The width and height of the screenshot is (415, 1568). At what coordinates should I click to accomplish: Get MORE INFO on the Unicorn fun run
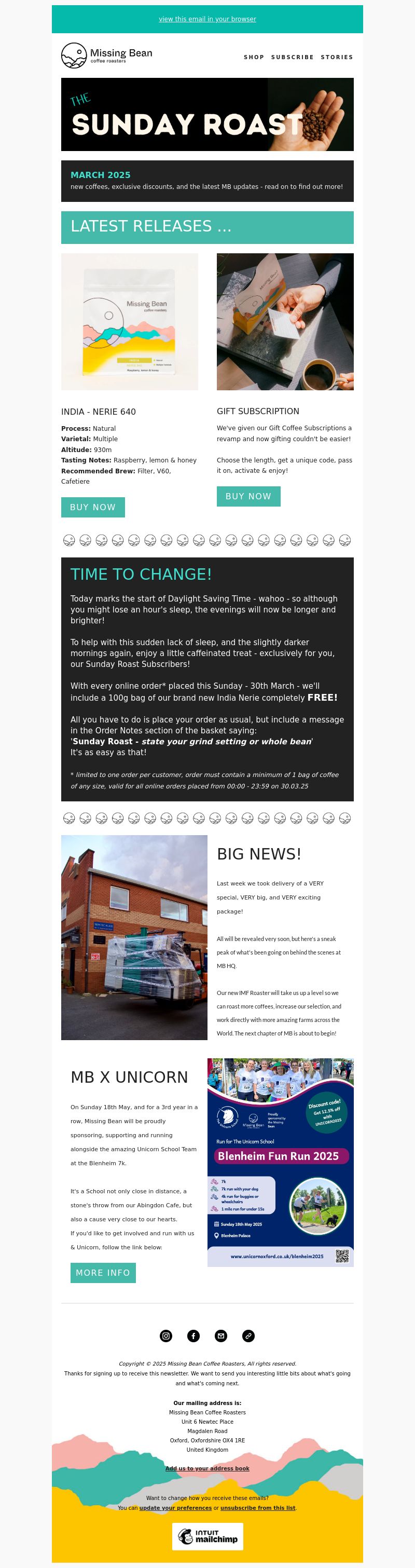(x=103, y=1272)
